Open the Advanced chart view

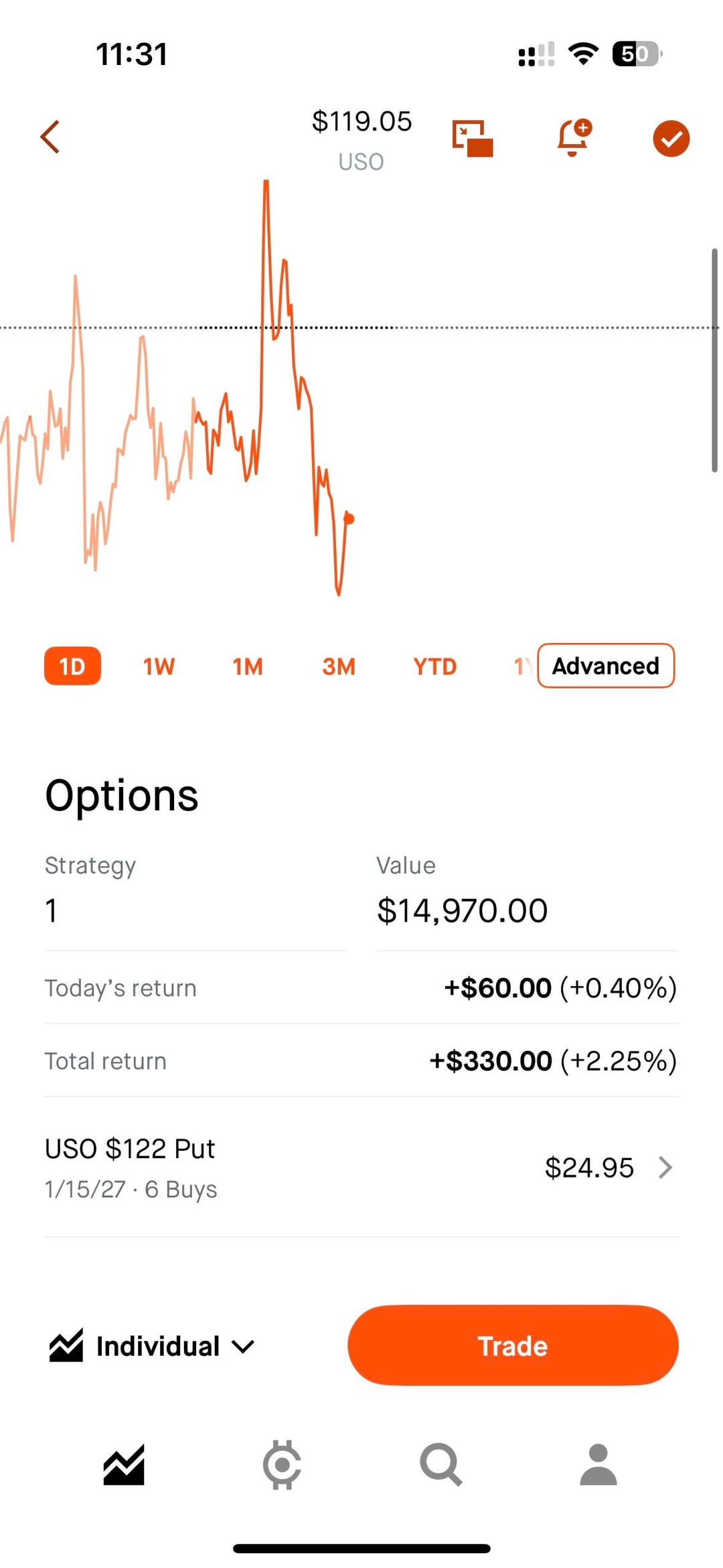click(x=605, y=666)
